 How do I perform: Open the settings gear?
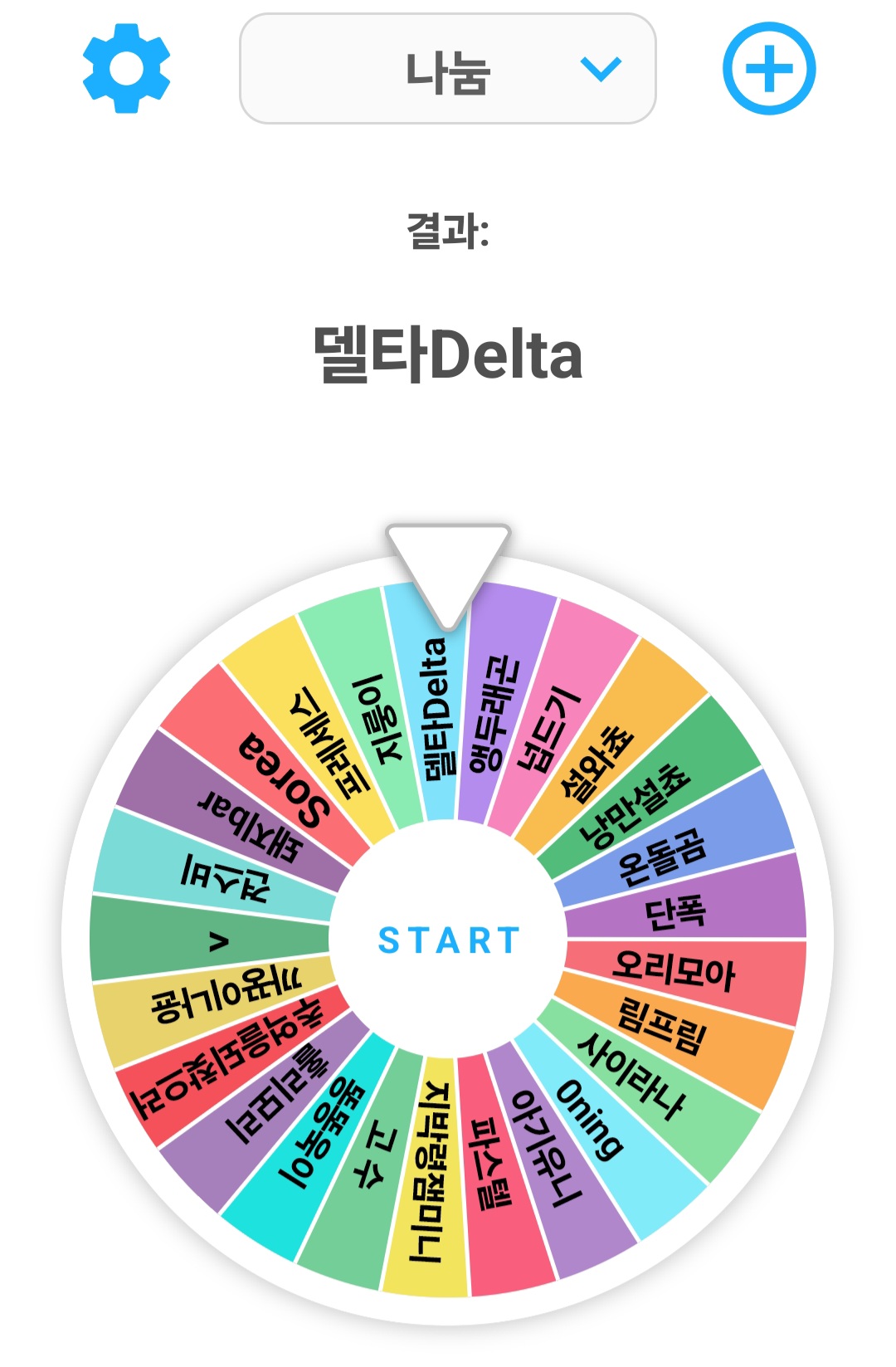coord(126,68)
